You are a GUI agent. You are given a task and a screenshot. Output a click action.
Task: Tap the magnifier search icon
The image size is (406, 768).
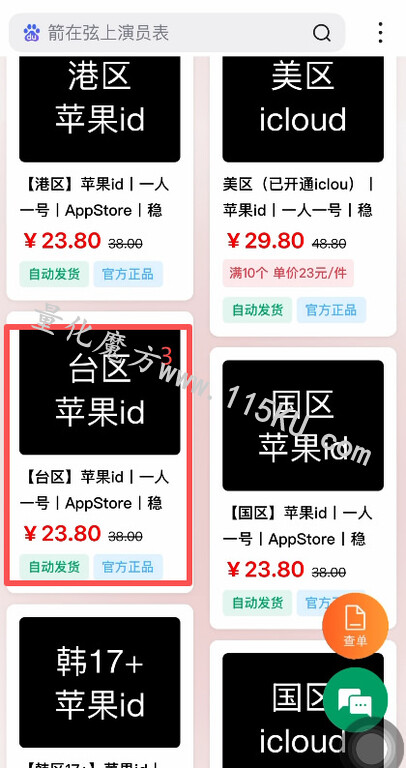click(321, 33)
